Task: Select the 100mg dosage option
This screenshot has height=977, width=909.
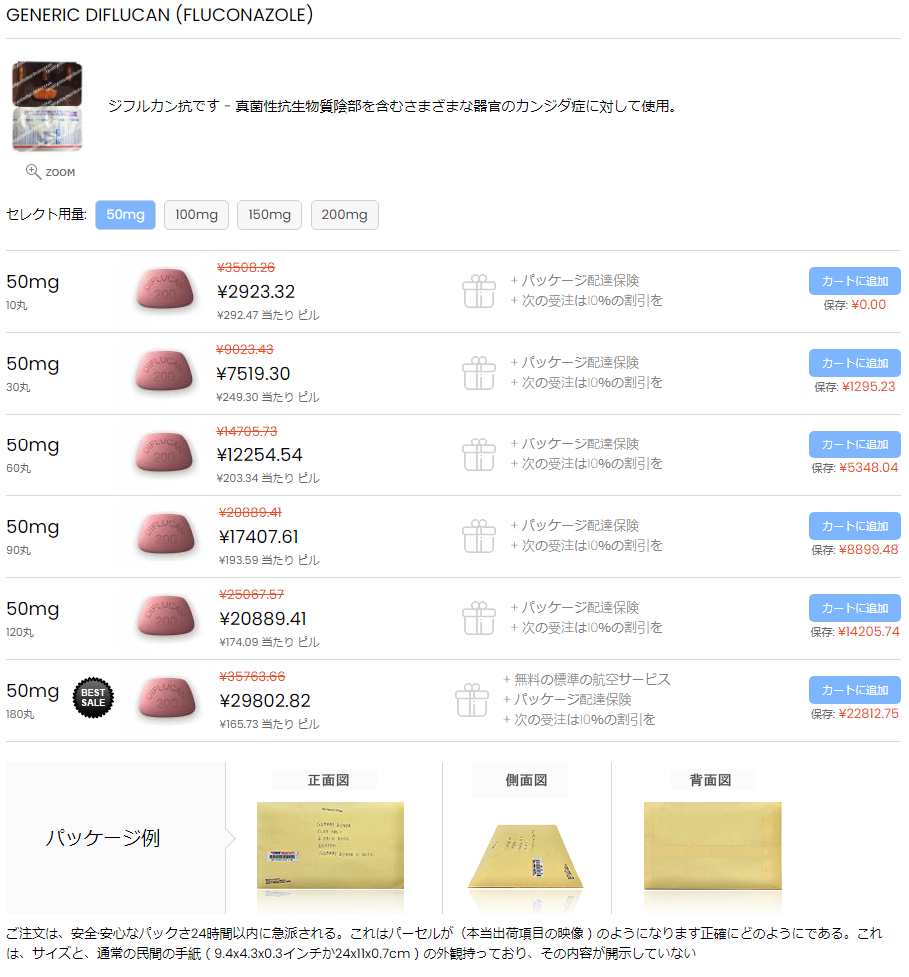Action: [x=196, y=215]
